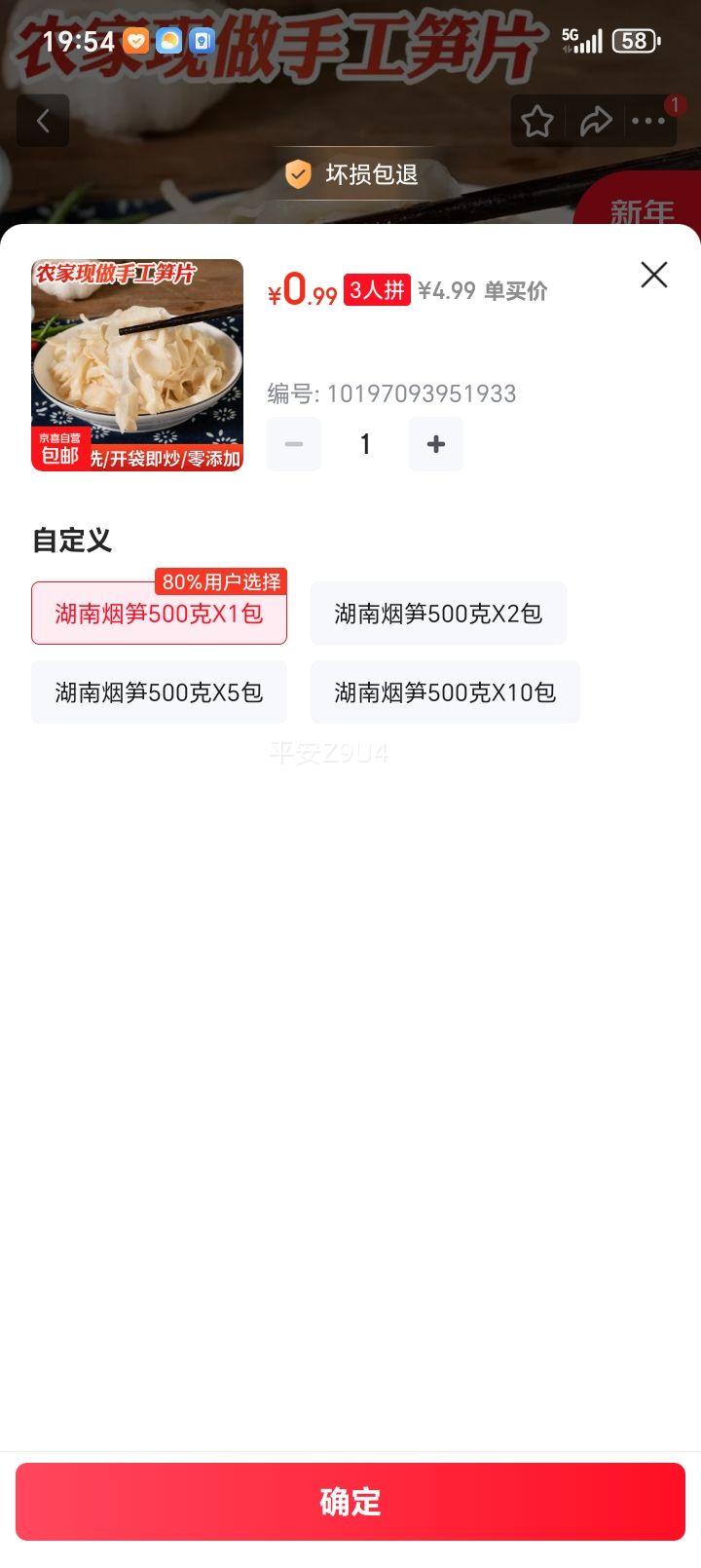This screenshot has height=1568, width=701.
Task: Open the more options menu with badge
Action: (x=649, y=121)
